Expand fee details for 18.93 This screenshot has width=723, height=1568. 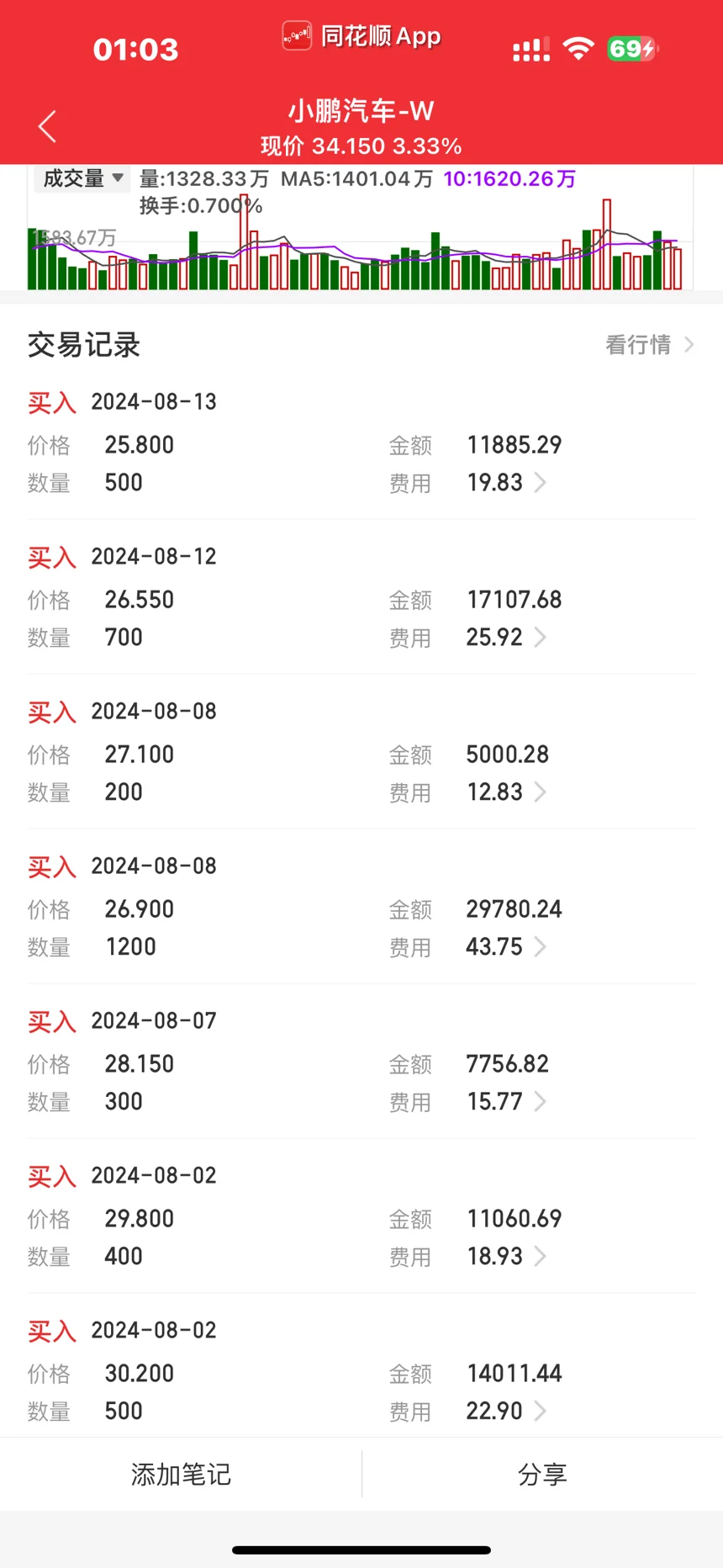[540, 1257]
